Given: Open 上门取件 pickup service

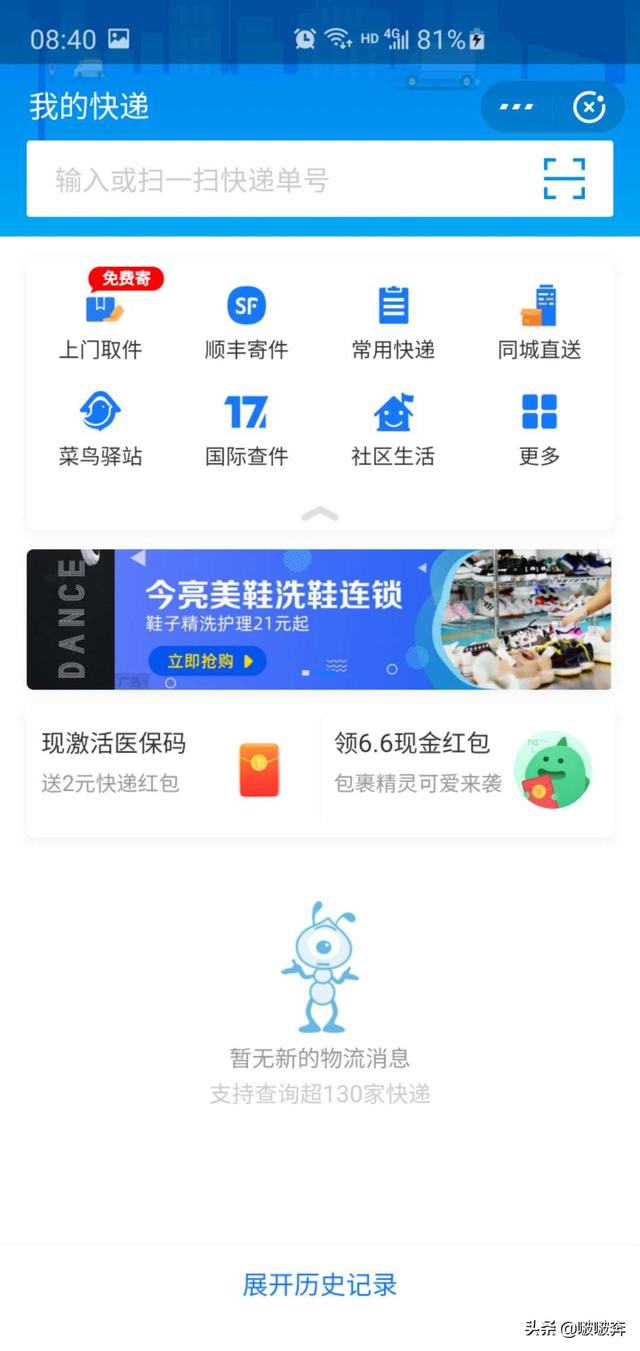Looking at the screenshot, I should pyautogui.click(x=100, y=321).
